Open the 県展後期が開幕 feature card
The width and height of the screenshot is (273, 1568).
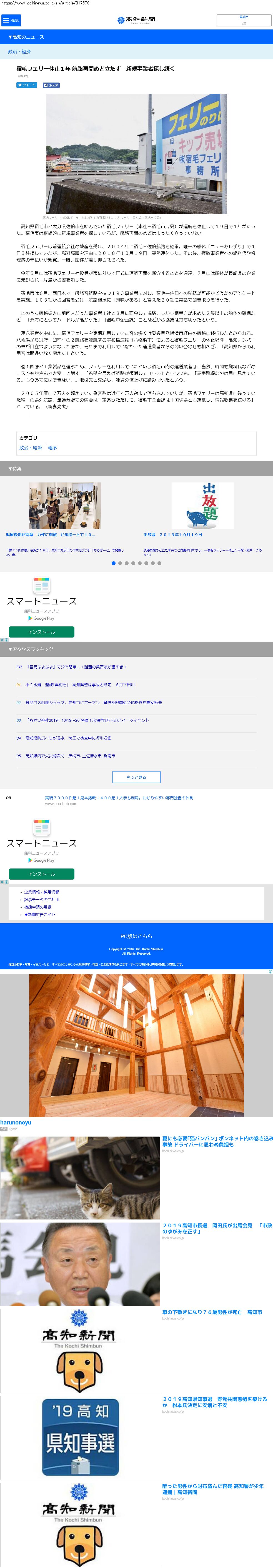pyautogui.click(x=64, y=506)
